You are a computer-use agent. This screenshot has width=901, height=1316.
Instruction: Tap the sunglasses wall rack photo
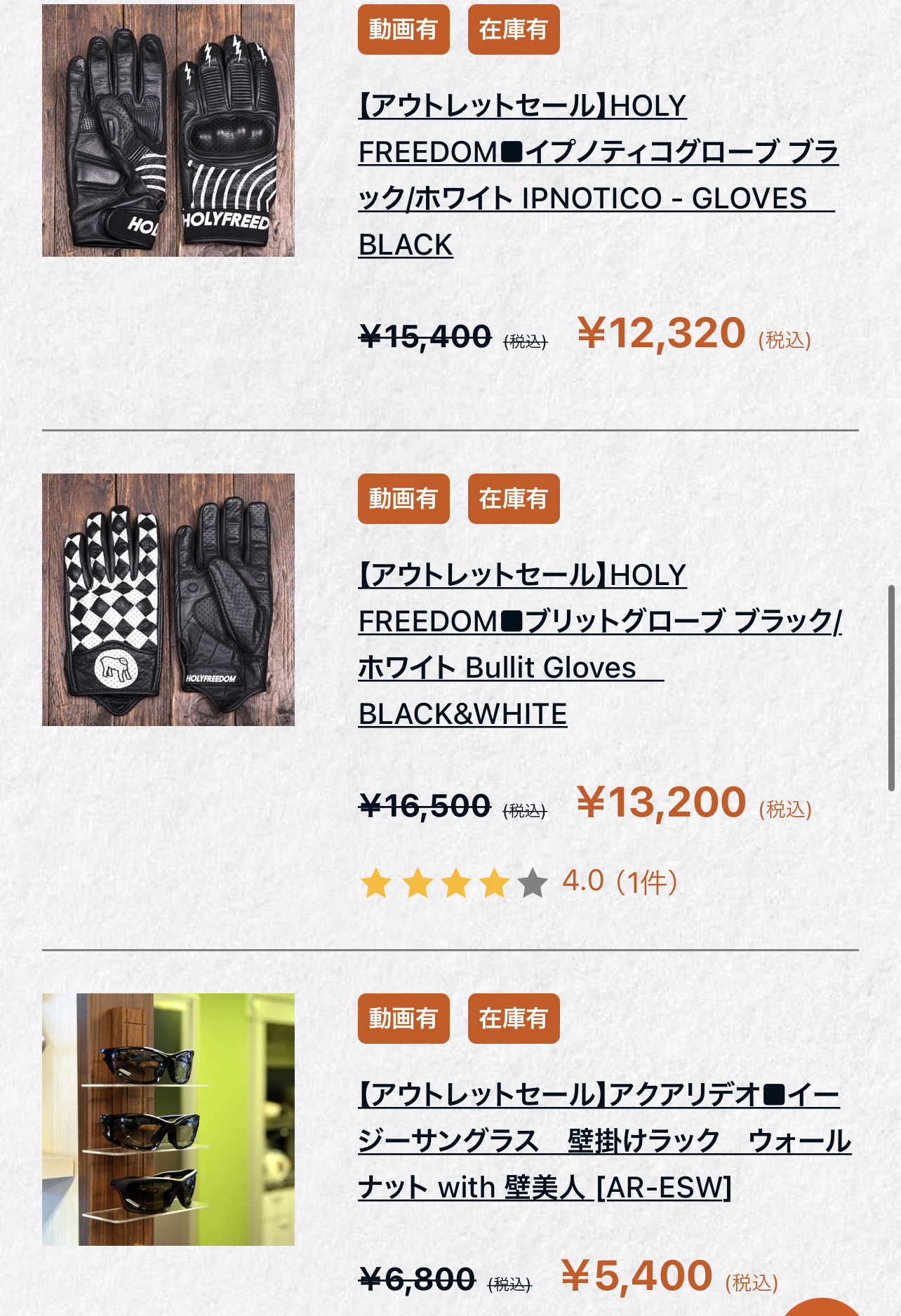[168, 1119]
